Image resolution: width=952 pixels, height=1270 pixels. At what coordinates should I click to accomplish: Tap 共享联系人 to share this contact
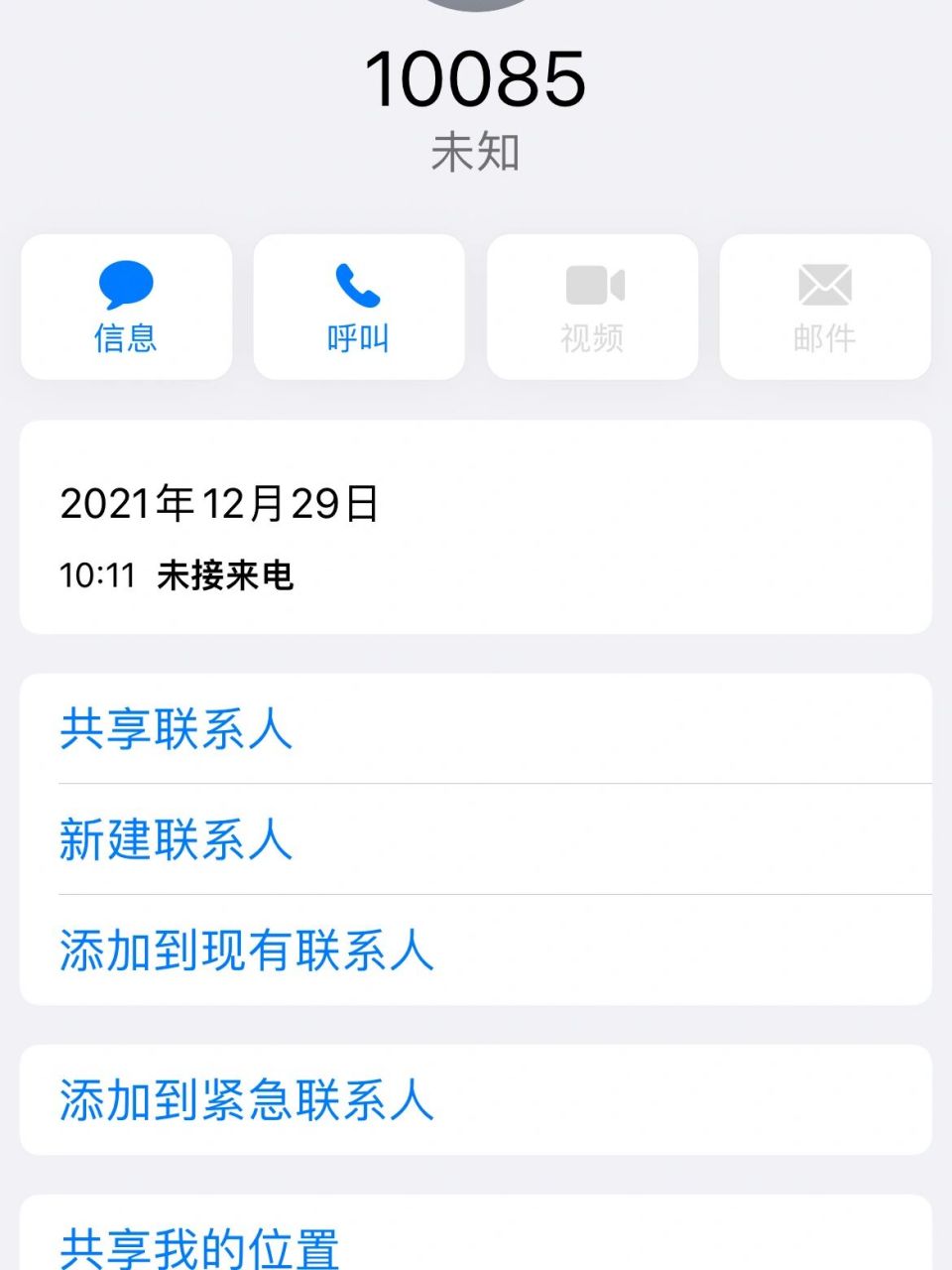click(177, 729)
